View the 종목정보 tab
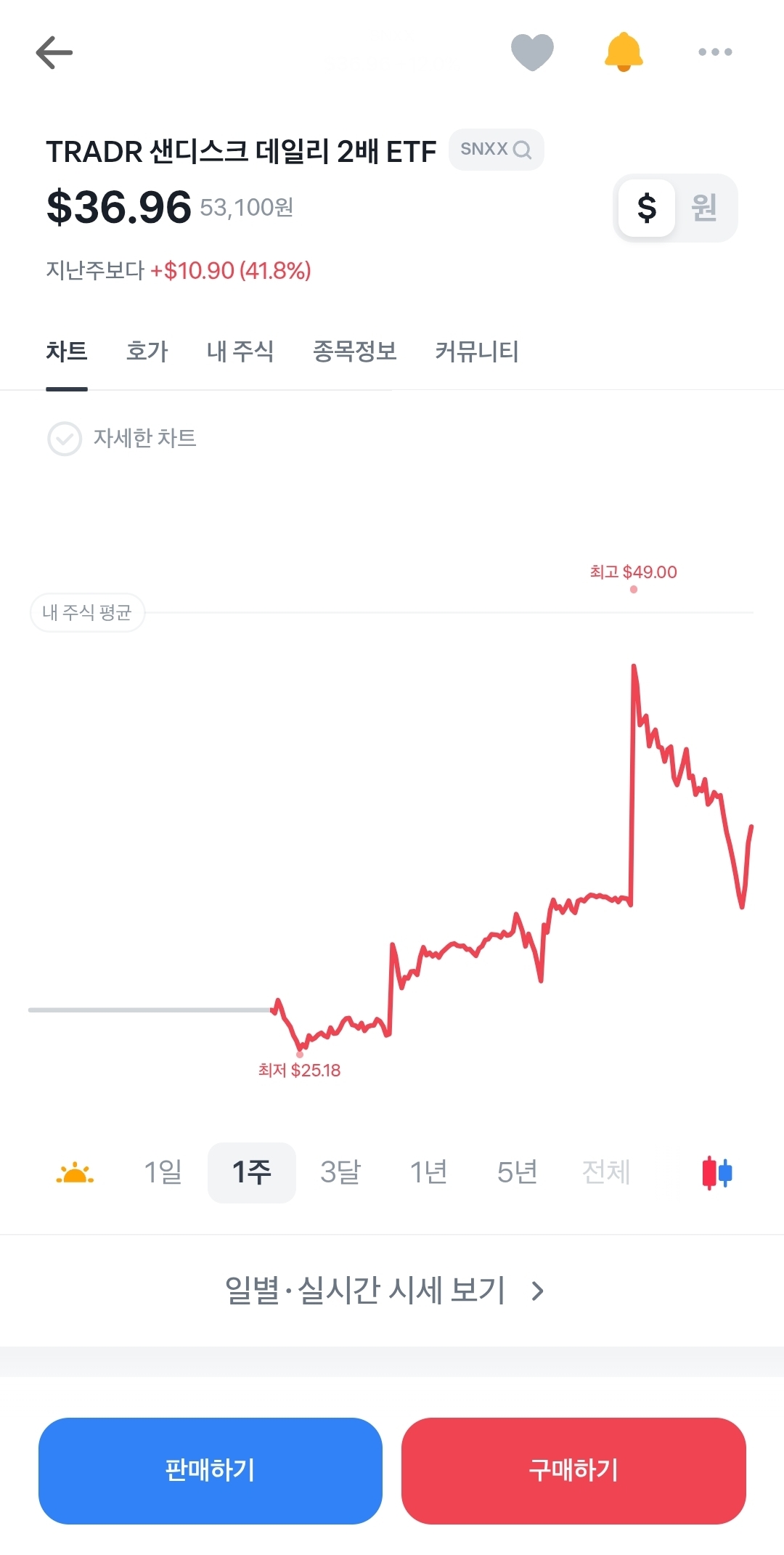This screenshot has height=1555, width=784. pos(354,352)
